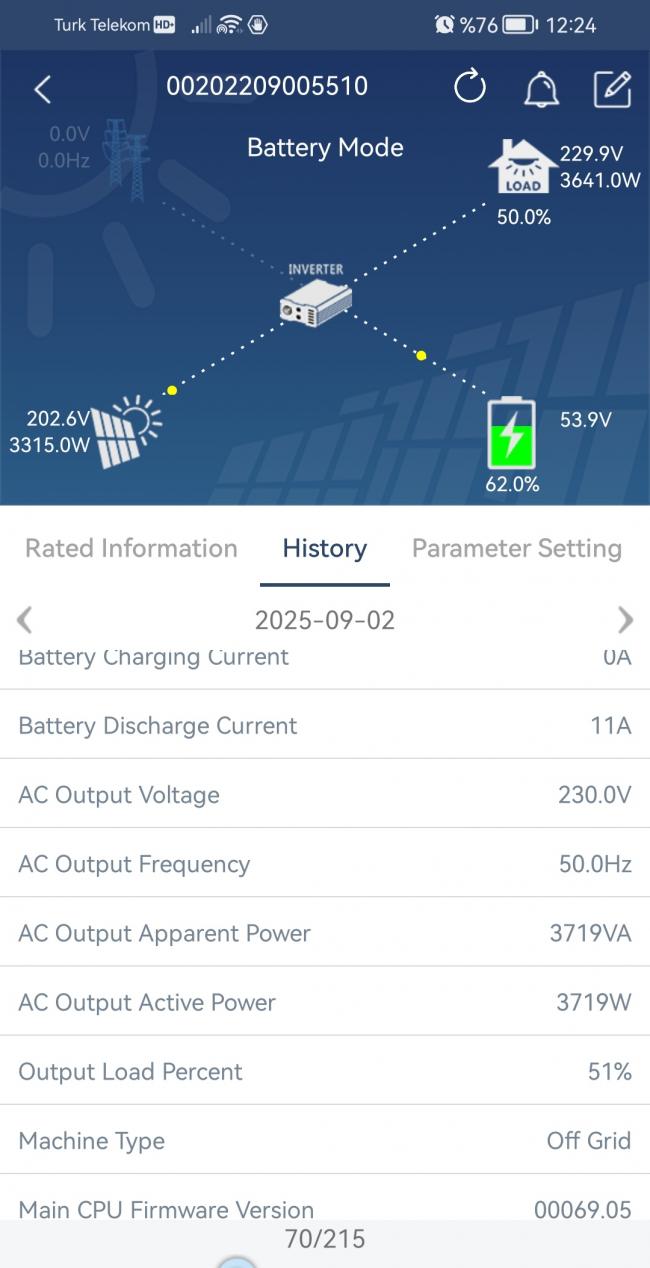Open the Parameter Setting tab

click(x=516, y=548)
